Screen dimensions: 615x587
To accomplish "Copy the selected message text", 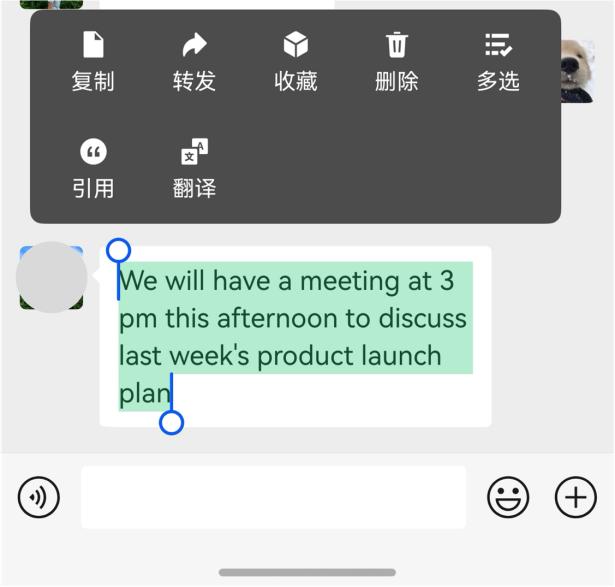I will click(x=93, y=61).
